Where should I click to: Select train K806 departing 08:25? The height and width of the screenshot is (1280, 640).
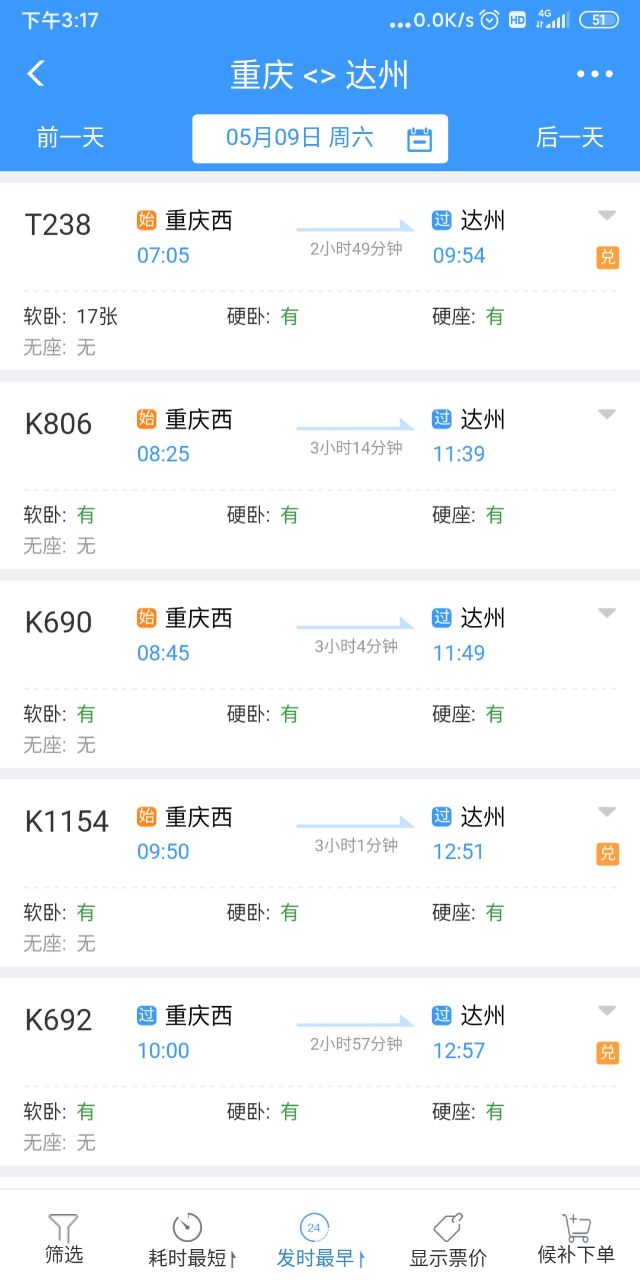pos(300,437)
